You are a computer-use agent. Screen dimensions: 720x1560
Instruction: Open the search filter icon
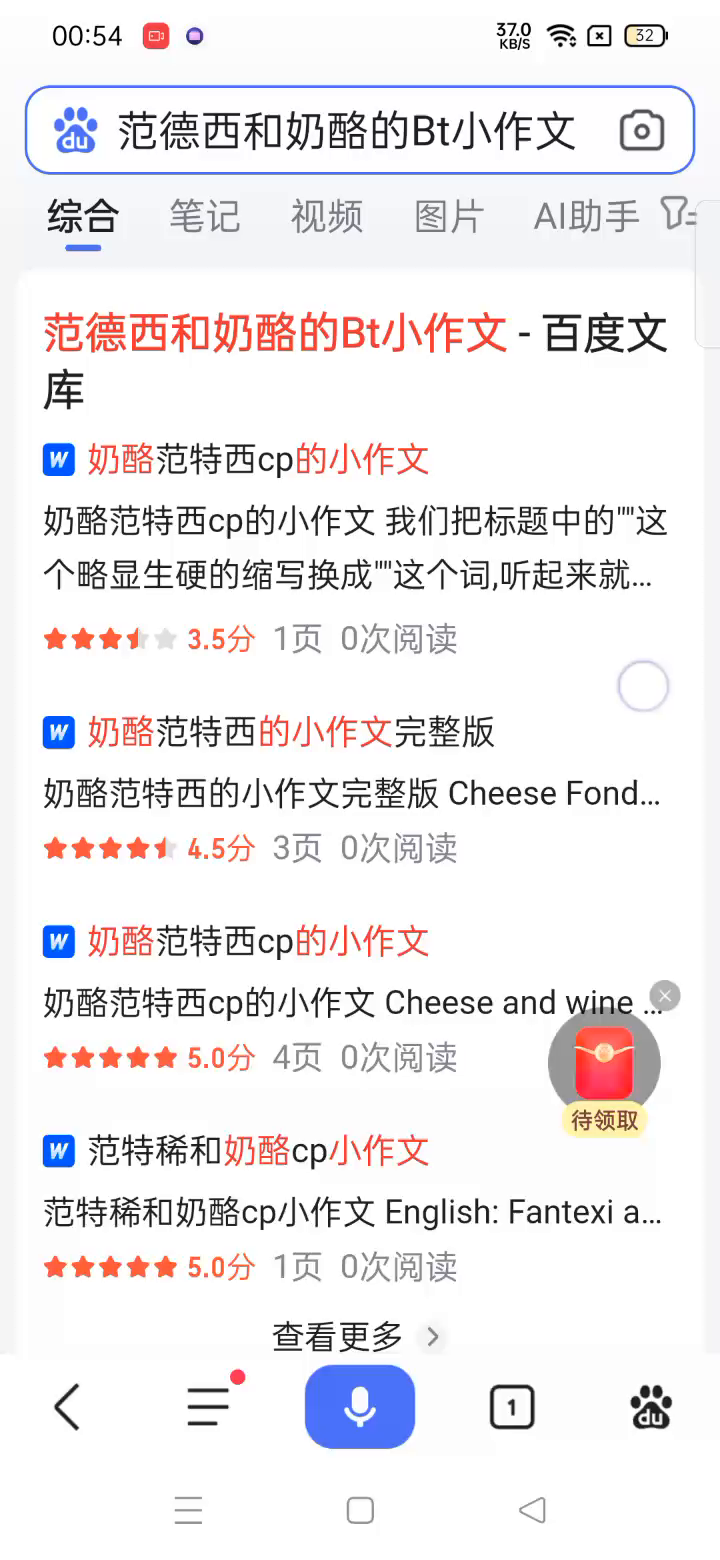(x=677, y=213)
